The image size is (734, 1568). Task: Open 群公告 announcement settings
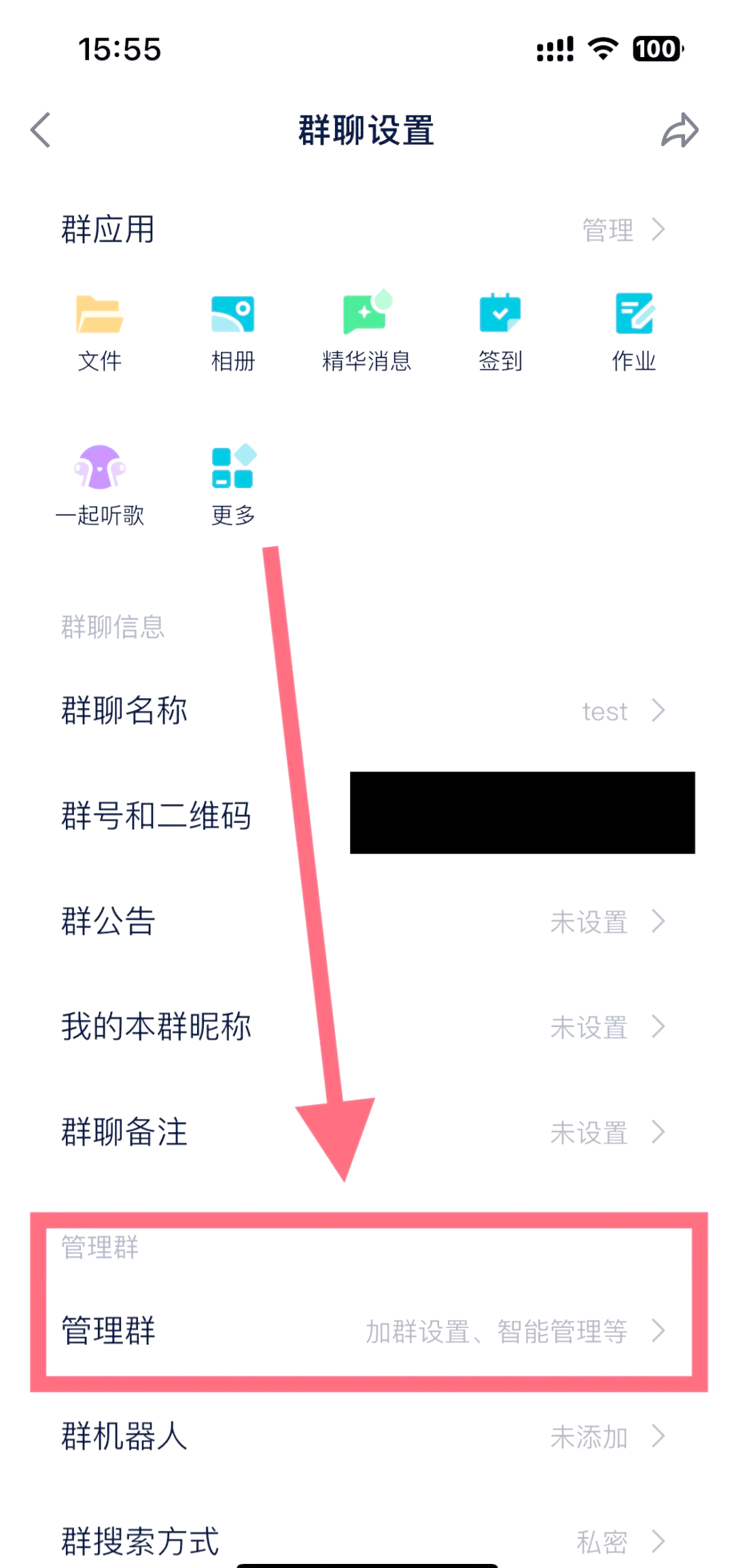(367, 922)
